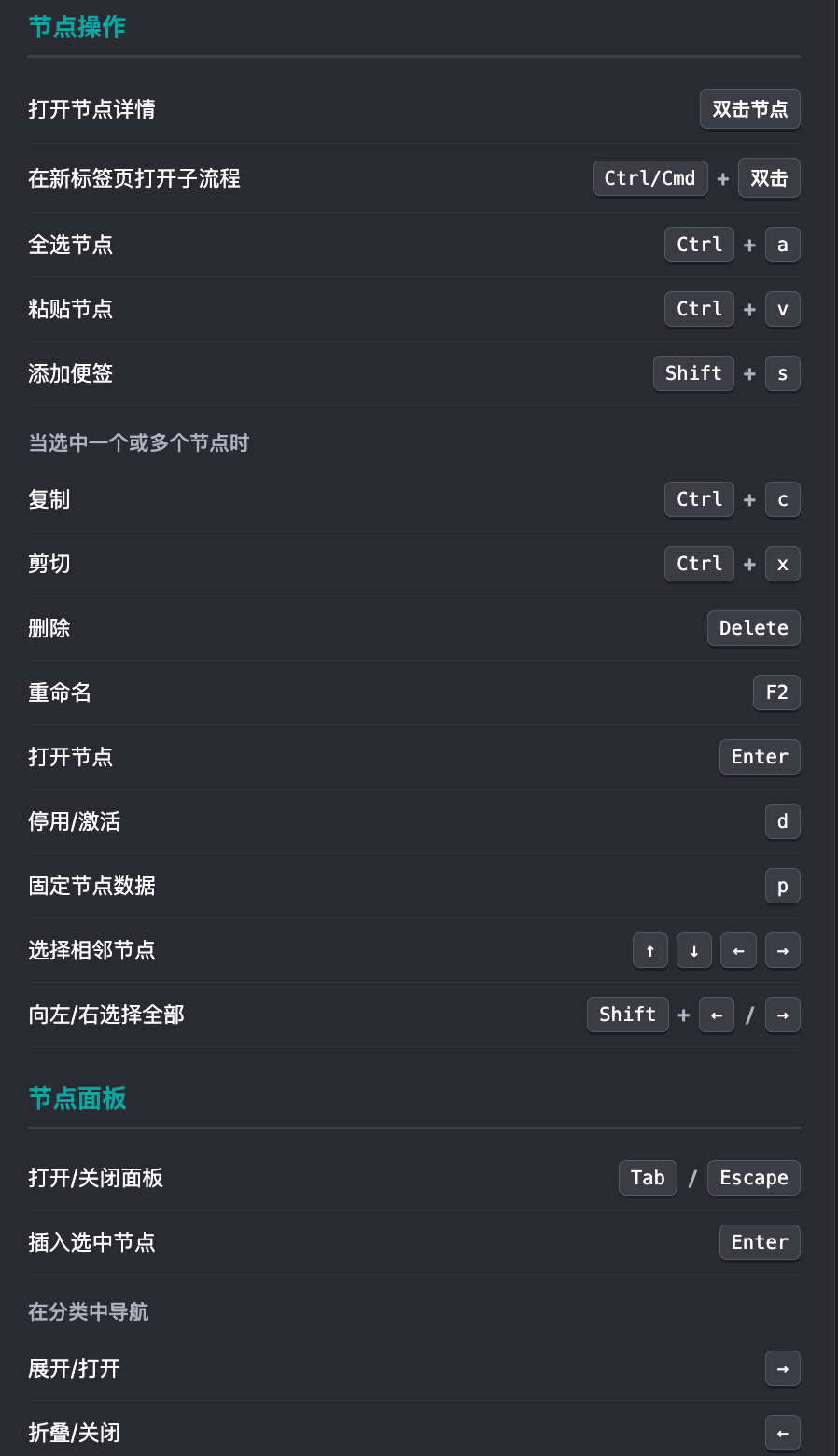Click the up arrow key badge
Viewport: 838px width, 1456px height.
pos(649,950)
